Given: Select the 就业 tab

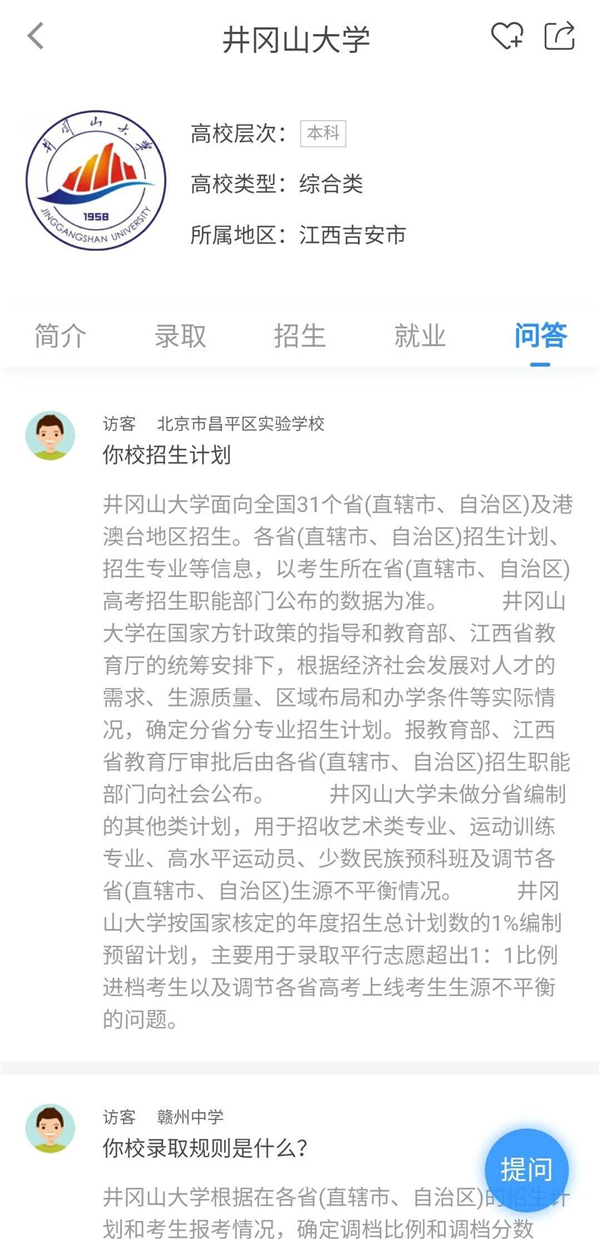Looking at the screenshot, I should (420, 336).
